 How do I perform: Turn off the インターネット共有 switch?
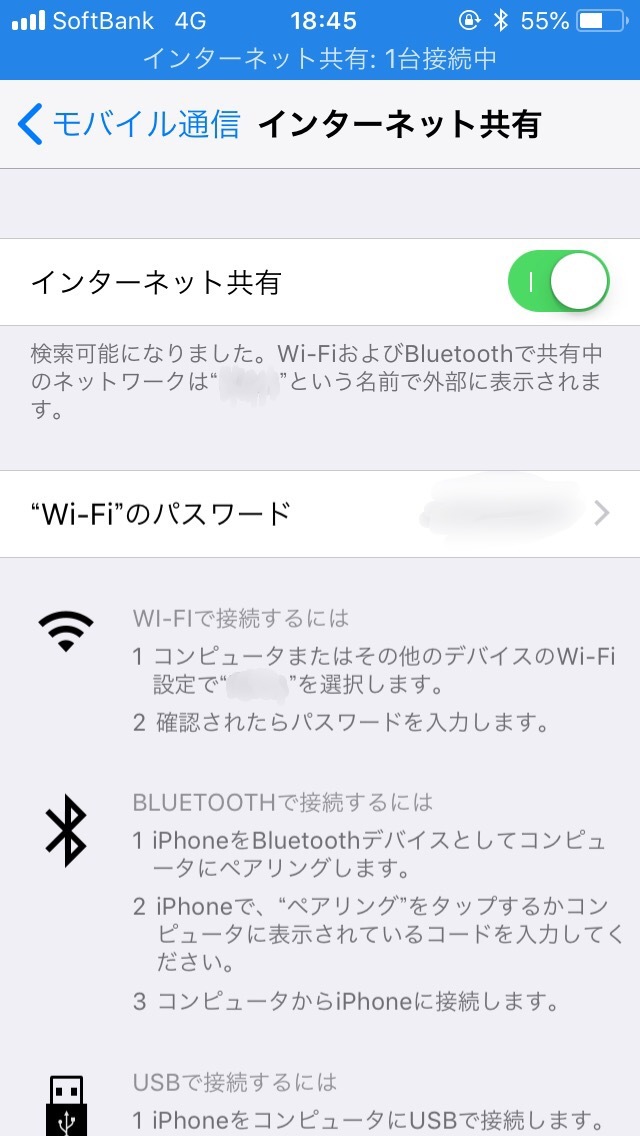[x=558, y=282]
